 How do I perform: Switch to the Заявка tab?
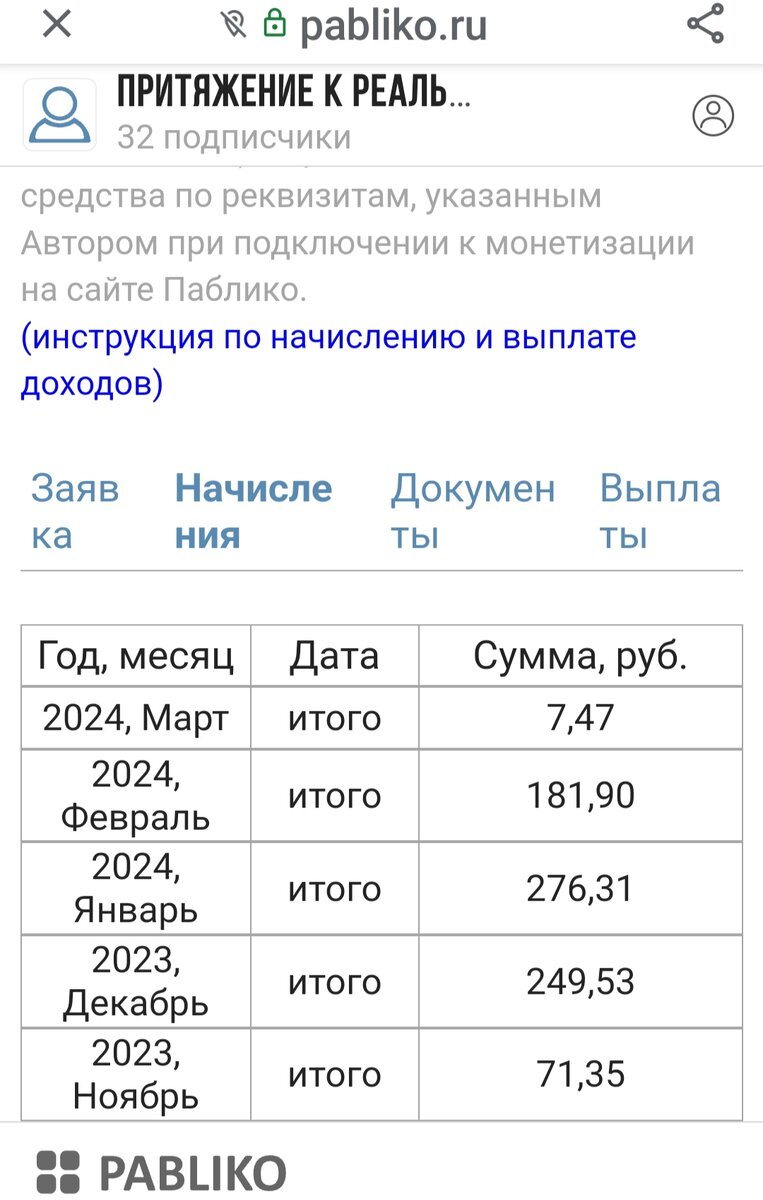tap(77, 510)
